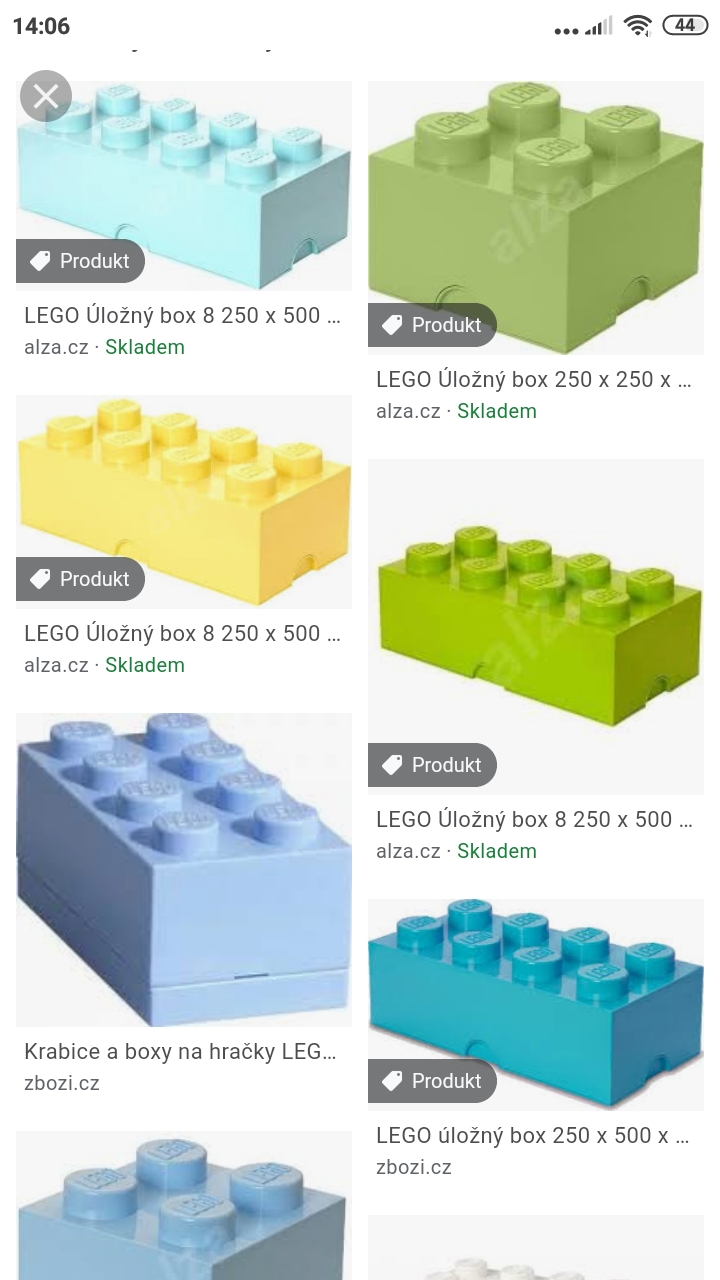Viewport: 720px width, 1280px height.
Task: Open the lime green 8-stud storage box
Action: (x=535, y=625)
